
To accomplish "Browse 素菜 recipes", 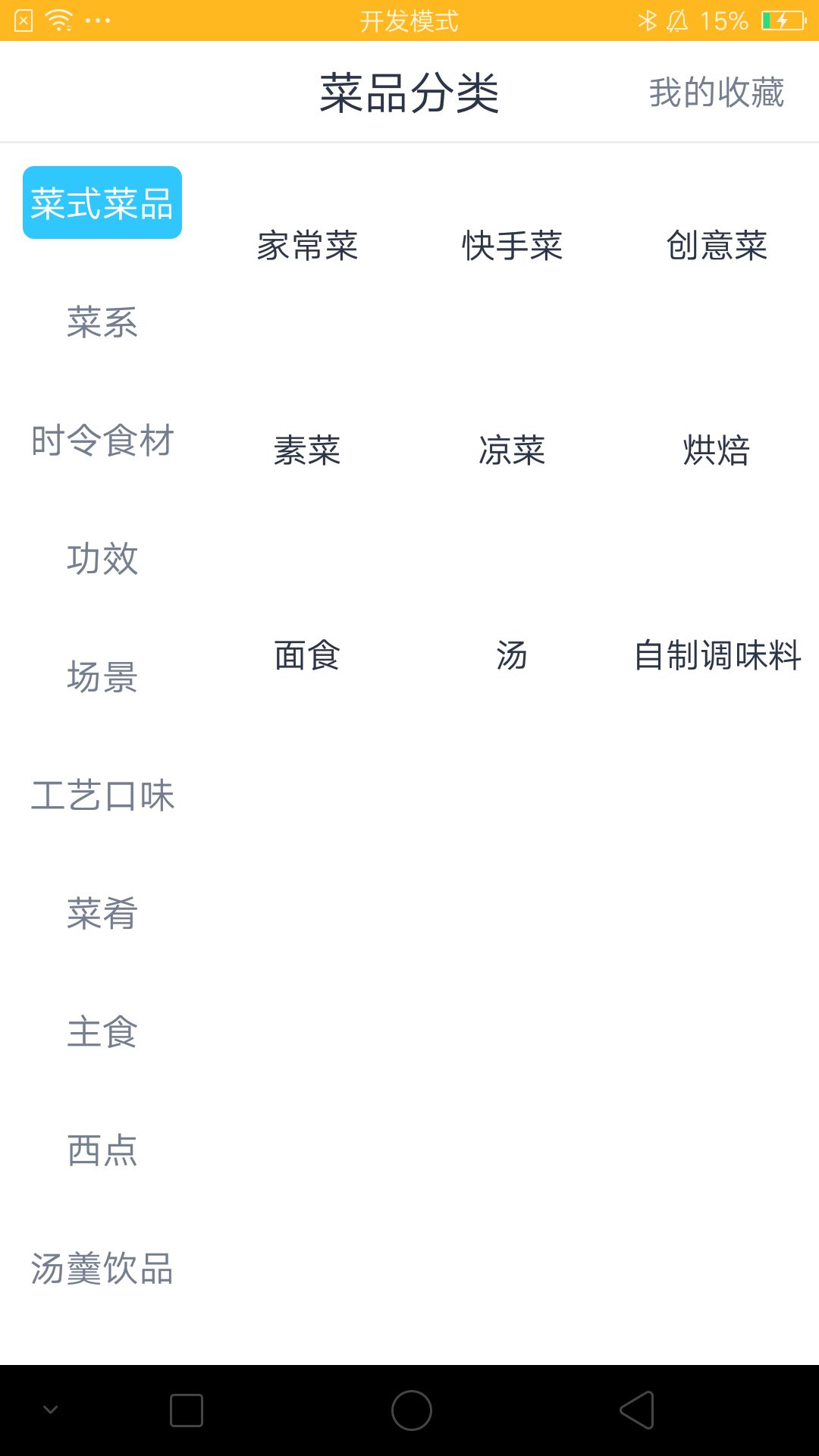I will point(307,450).
